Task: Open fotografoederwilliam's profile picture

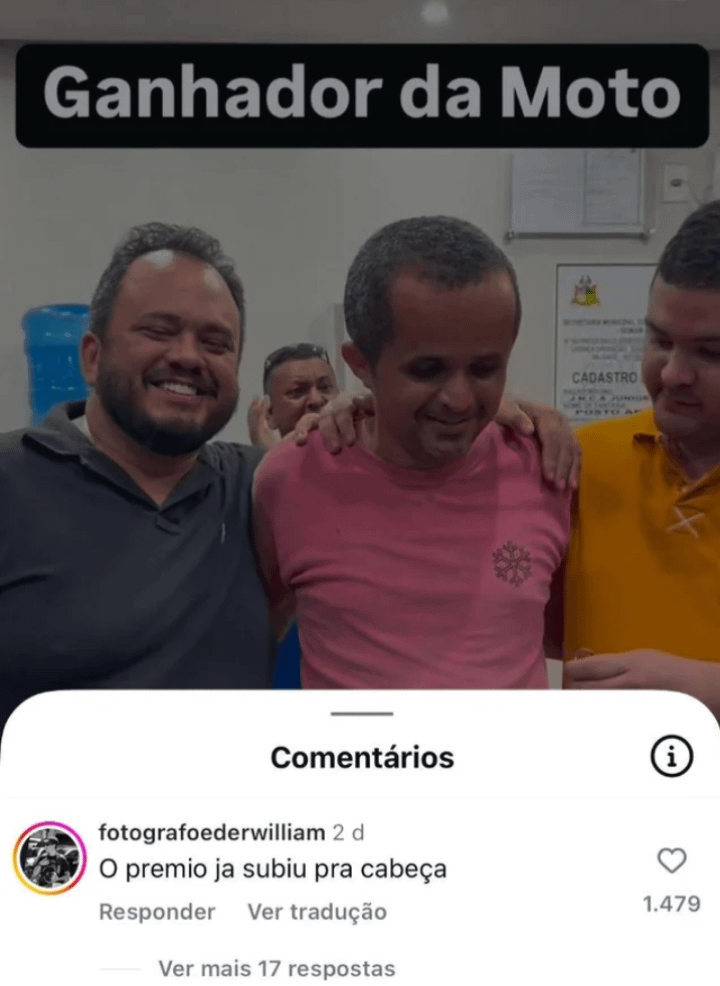Action: (49, 858)
